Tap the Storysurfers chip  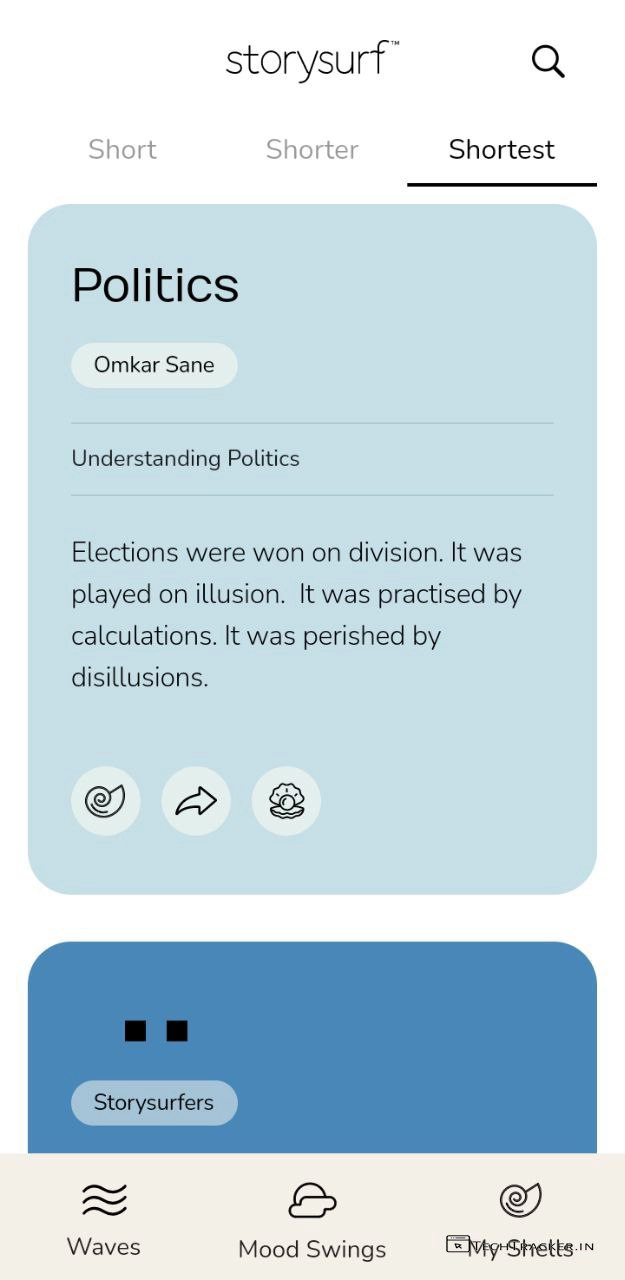(154, 1103)
